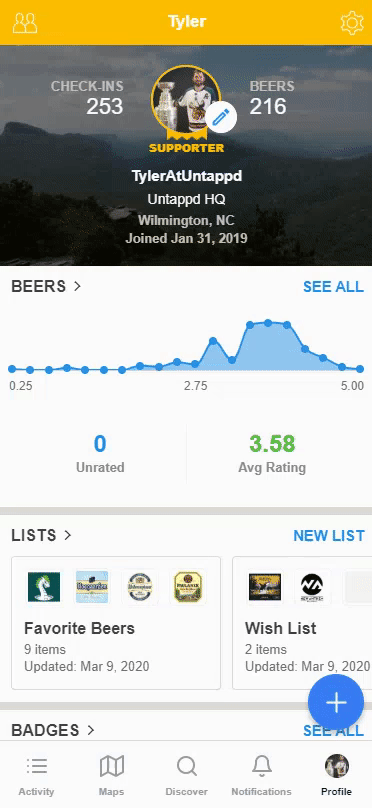
Task: Go to the Discover tab
Action: point(187,776)
